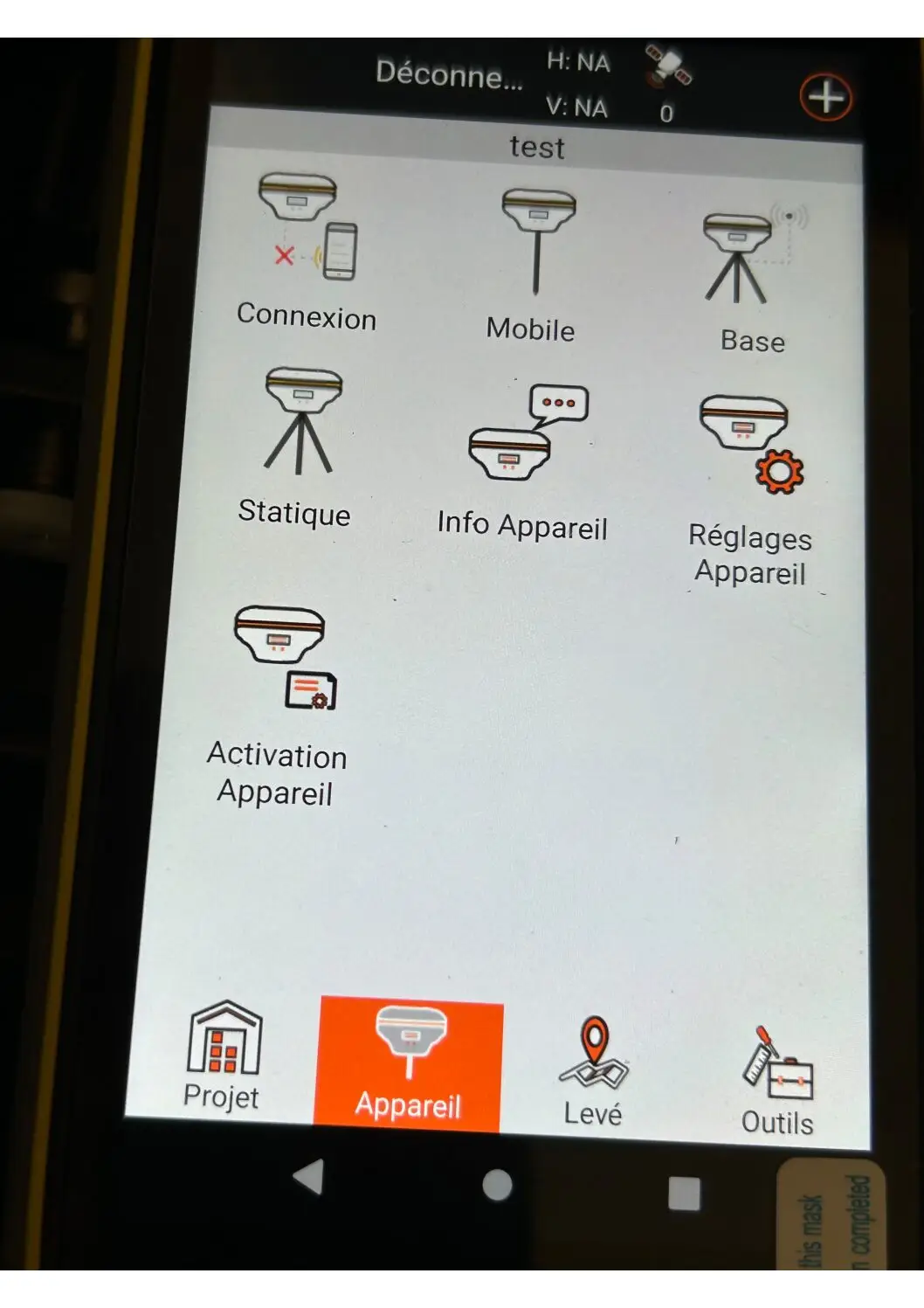Tap the satellite status icon
This screenshot has width=924, height=1308.
tap(668, 67)
